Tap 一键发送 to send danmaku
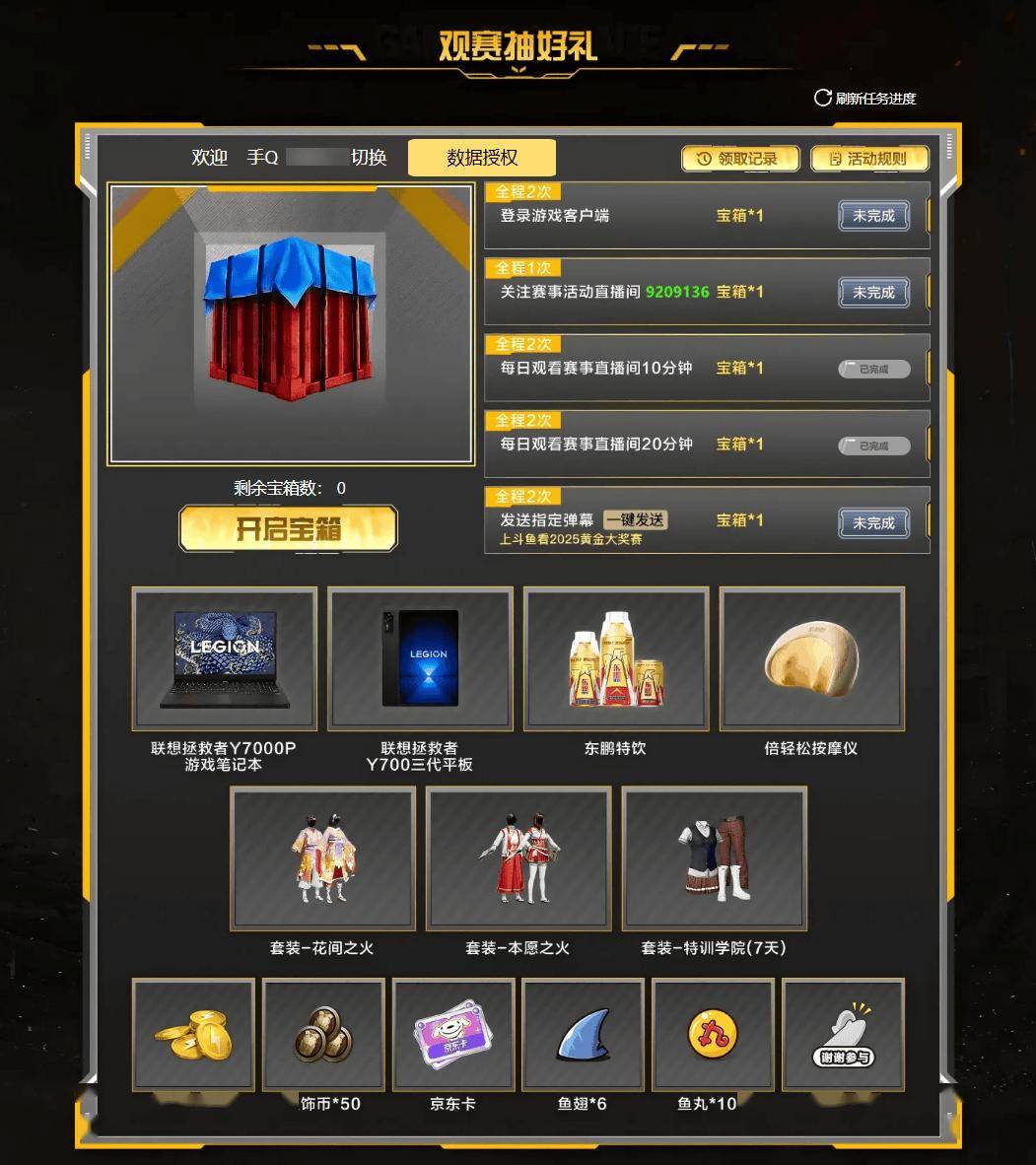The height and width of the screenshot is (1165, 1036). pyautogui.click(x=636, y=519)
